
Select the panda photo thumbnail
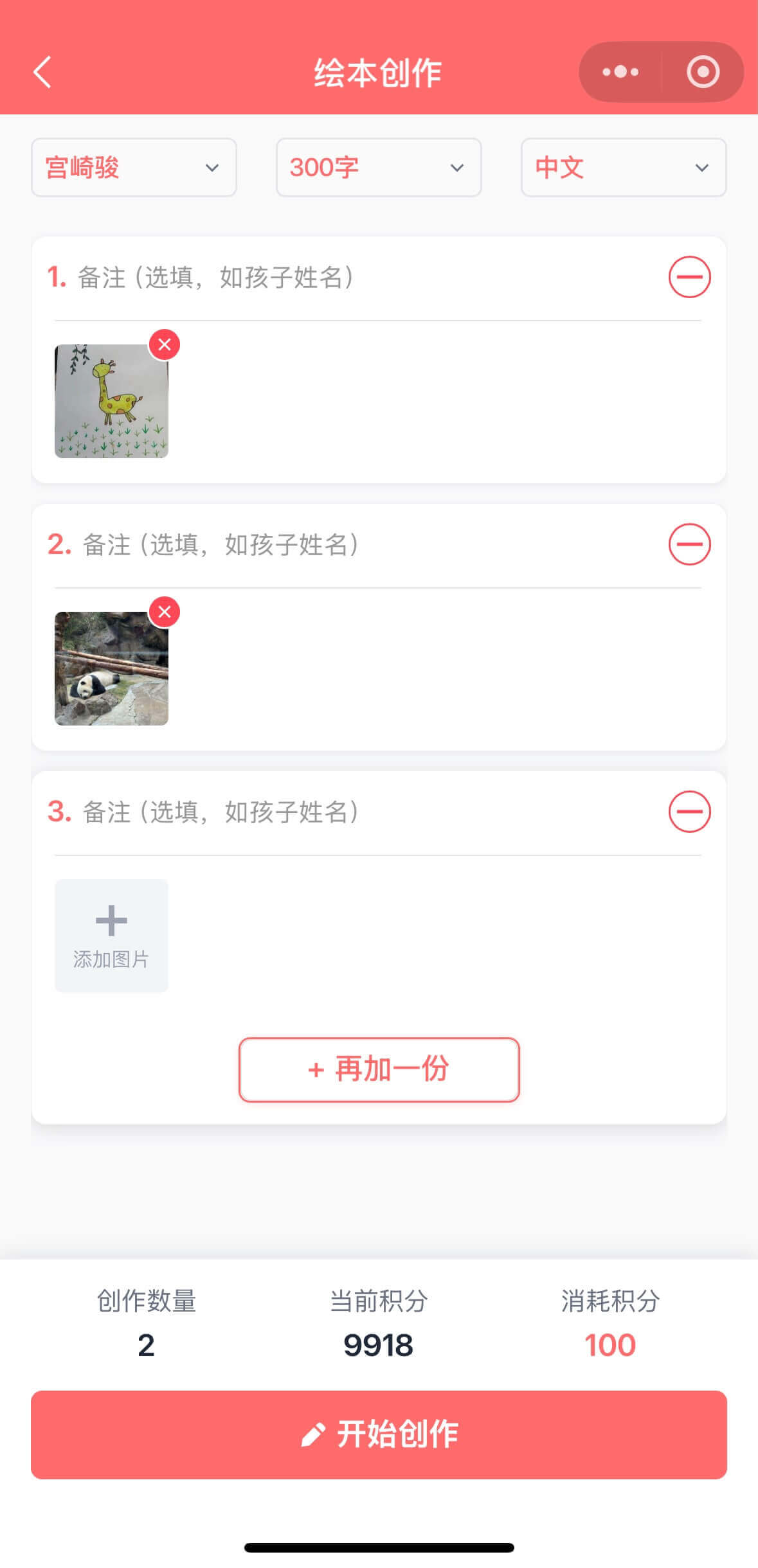(x=111, y=668)
